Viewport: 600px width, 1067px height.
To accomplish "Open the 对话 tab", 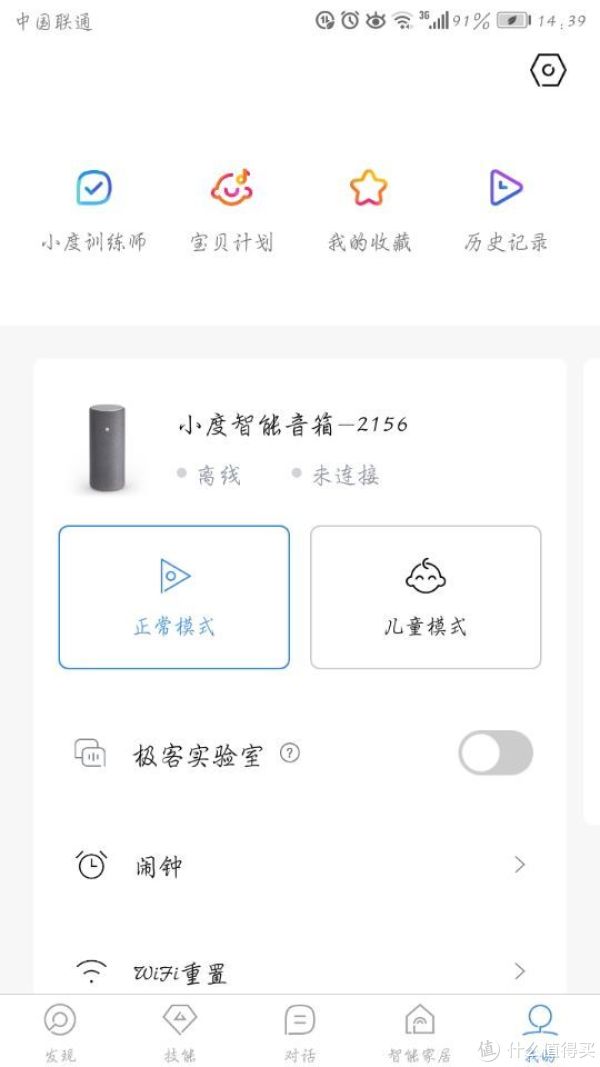I will tap(300, 1030).
